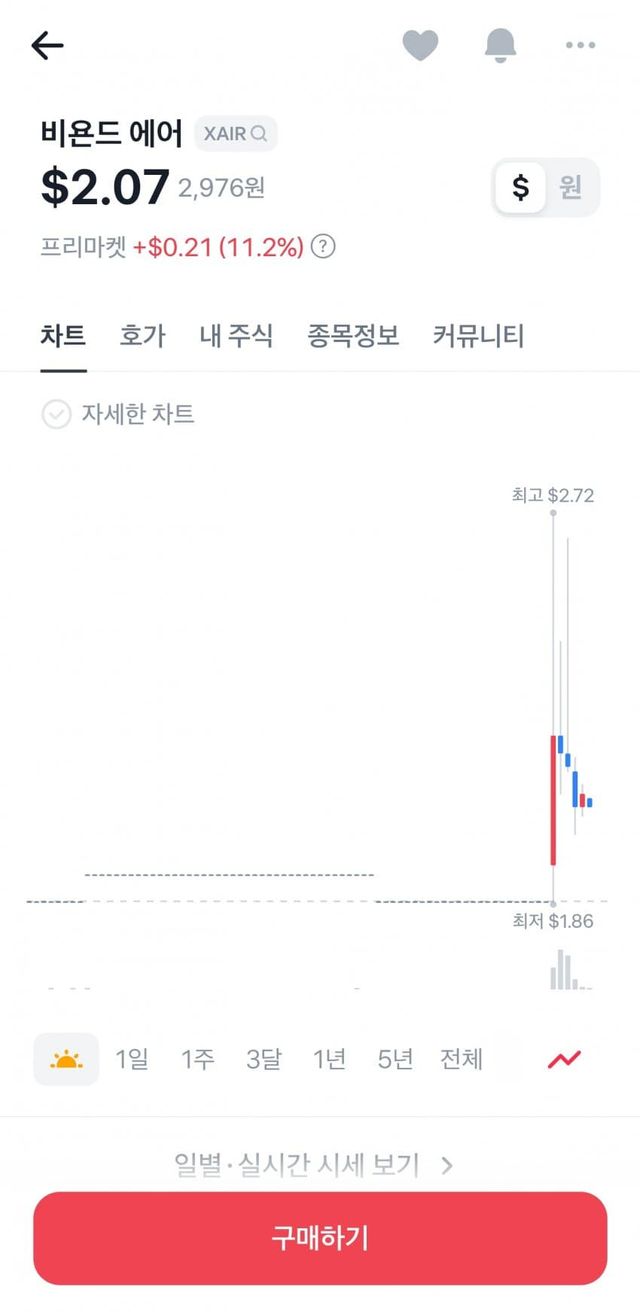Open the 내 주식 tab
Image resolution: width=640 pixels, height=1312 pixels.
(x=236, y=336)
